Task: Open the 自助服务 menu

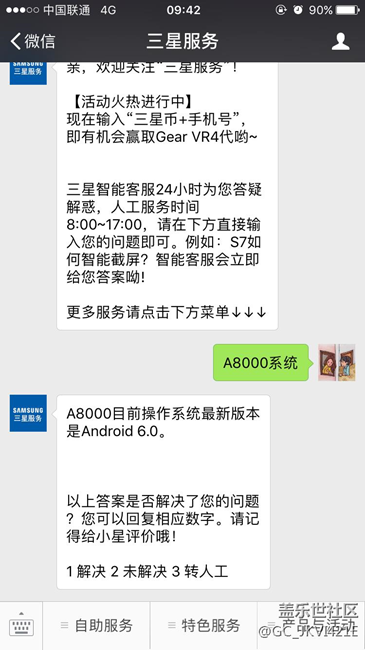Action: [x=96, y=626]
